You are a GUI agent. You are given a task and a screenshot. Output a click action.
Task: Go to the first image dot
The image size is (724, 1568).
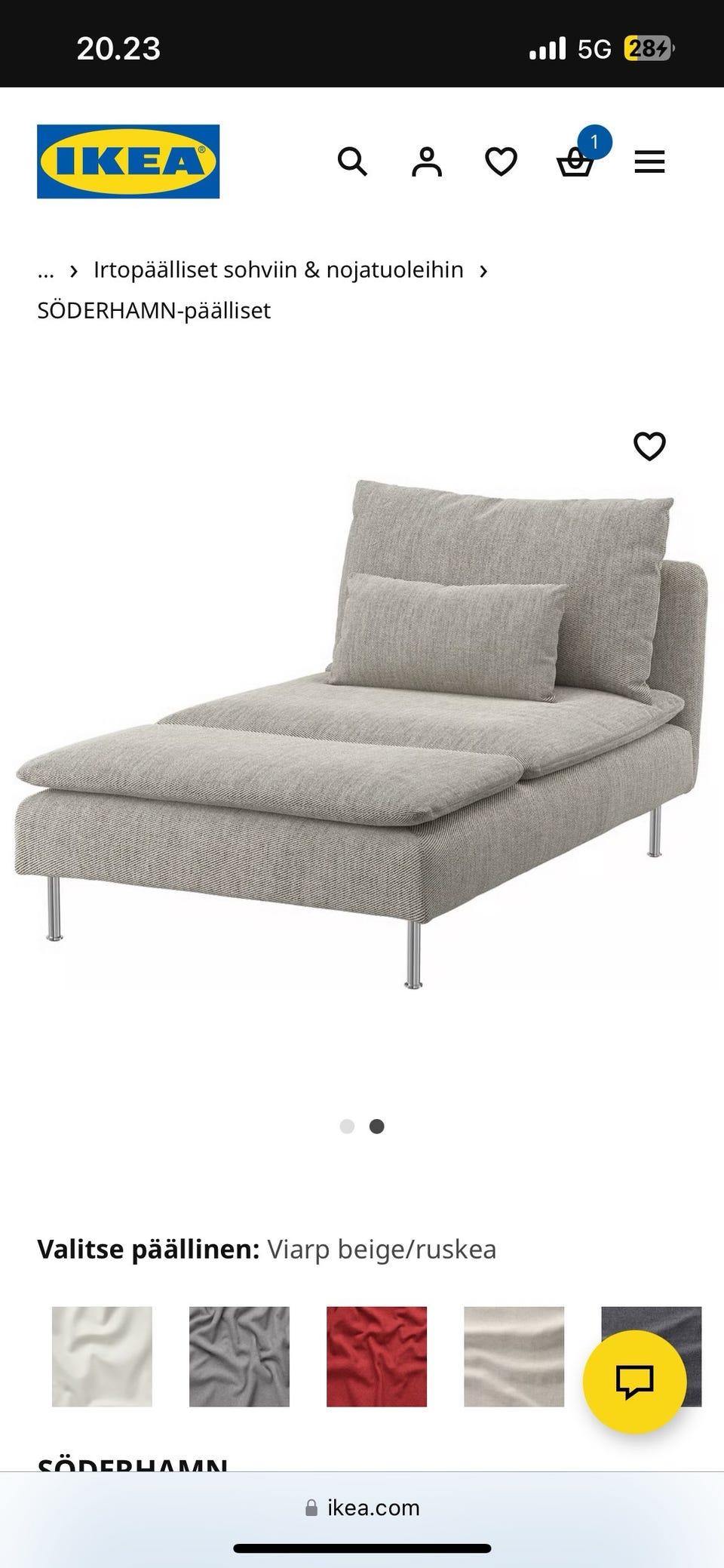pos(347,1127)
